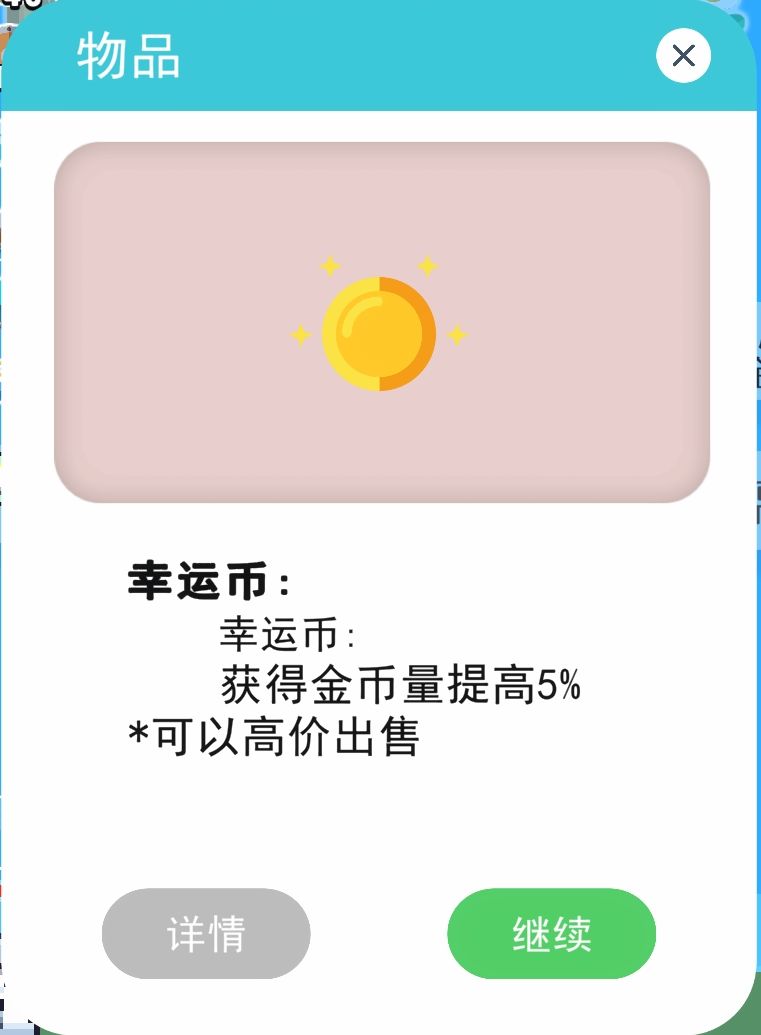The height and width of the screenshot is (1035, 761).
Task: Click the top-left sparkle beside the coin
Action: coord(329,265)
